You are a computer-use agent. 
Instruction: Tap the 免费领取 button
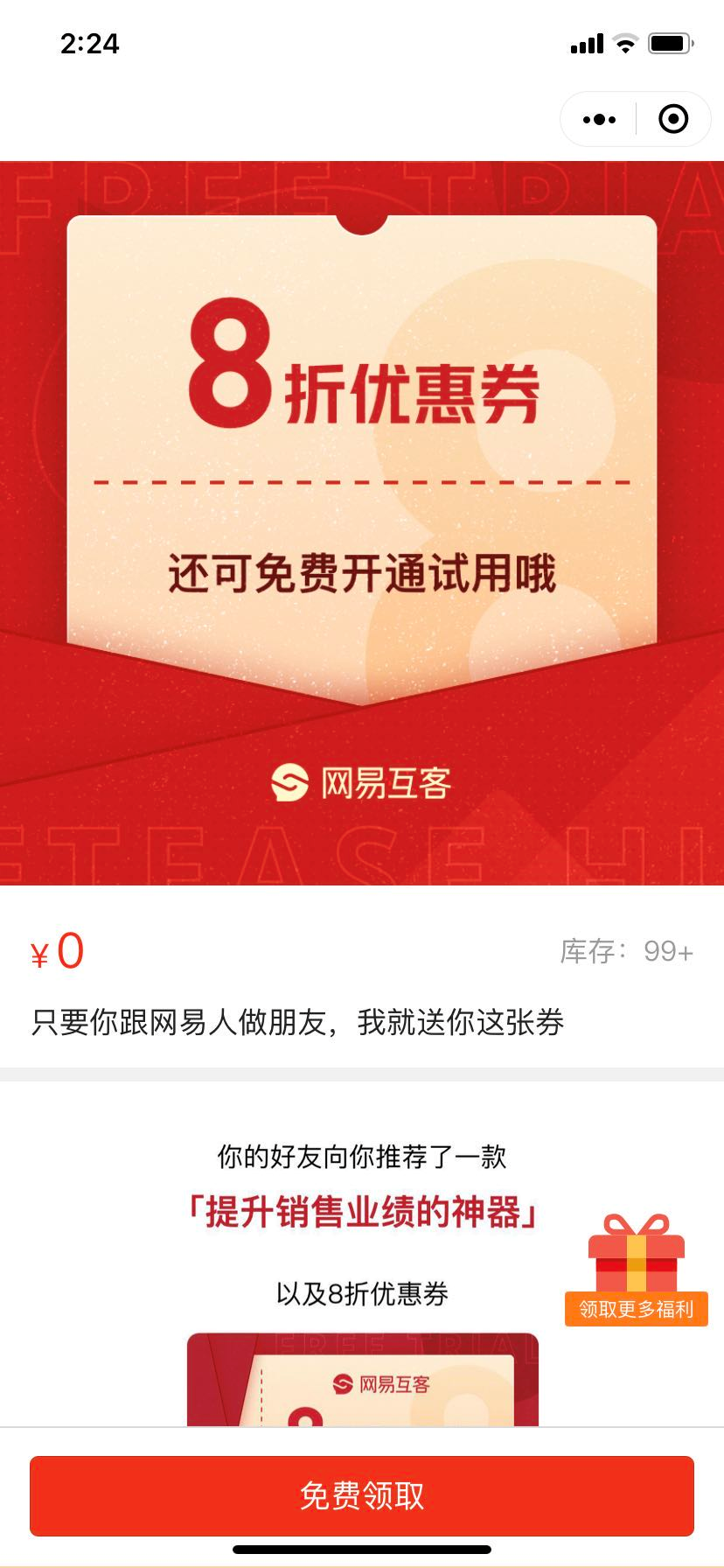[x=362, y=1496]
